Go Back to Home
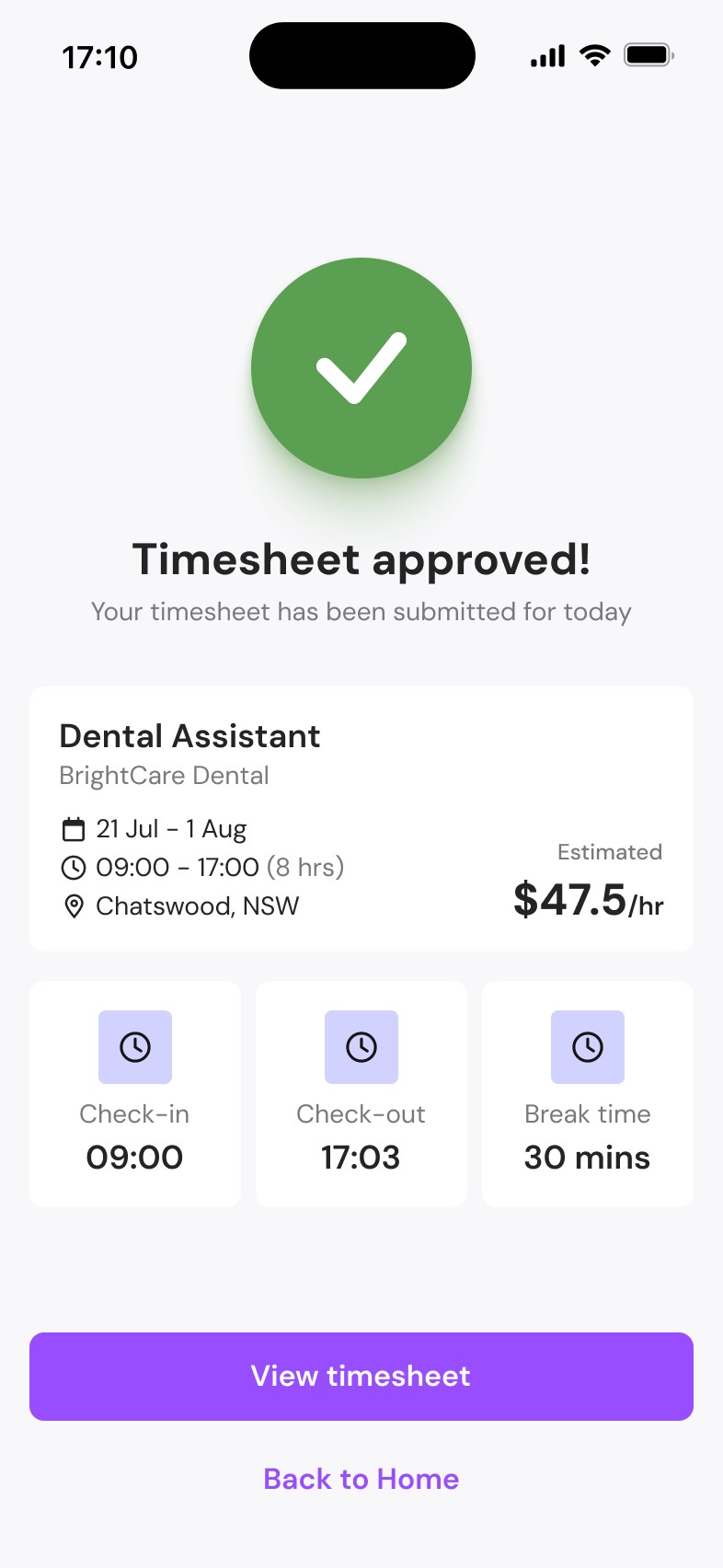This screenshot has height=1568, width=723. pos(361,1479)
